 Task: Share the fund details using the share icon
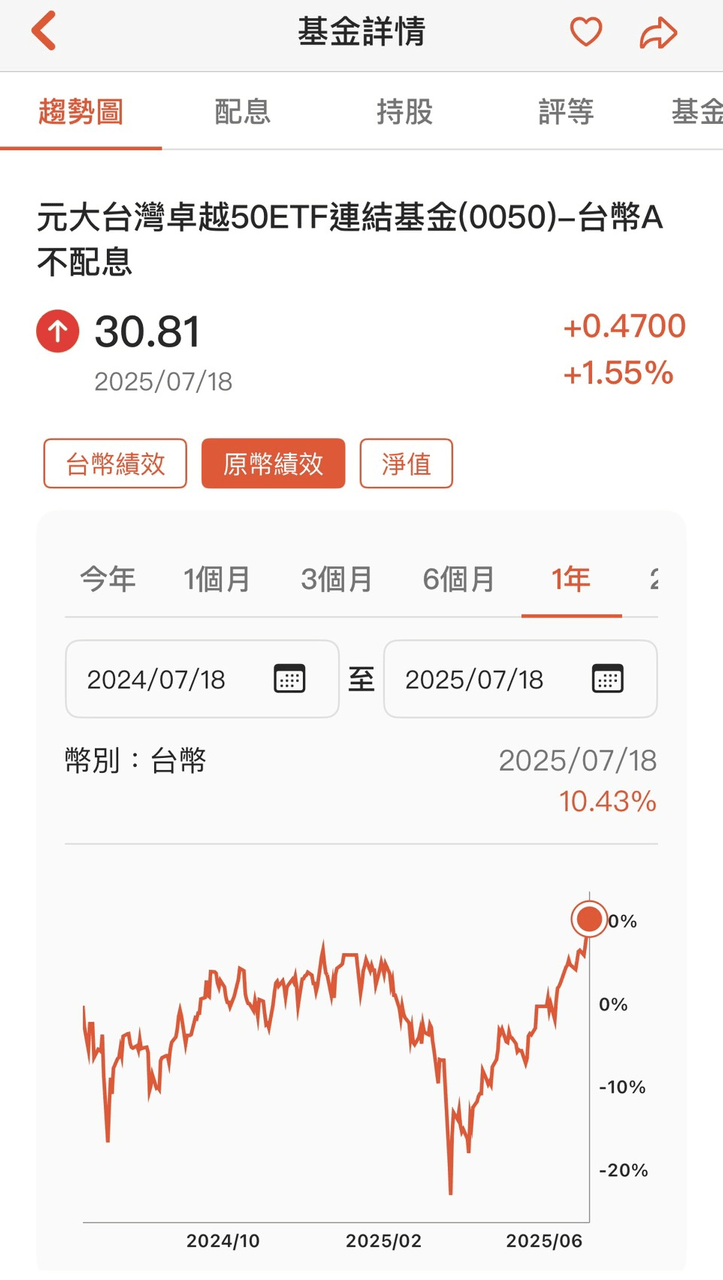click(657, 32)
